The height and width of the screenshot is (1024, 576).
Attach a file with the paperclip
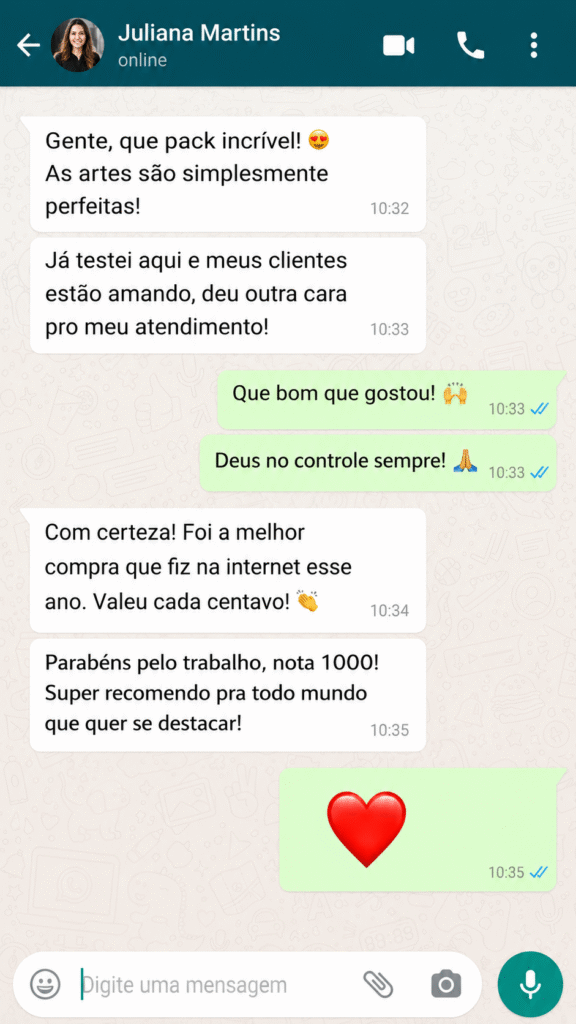378,984
